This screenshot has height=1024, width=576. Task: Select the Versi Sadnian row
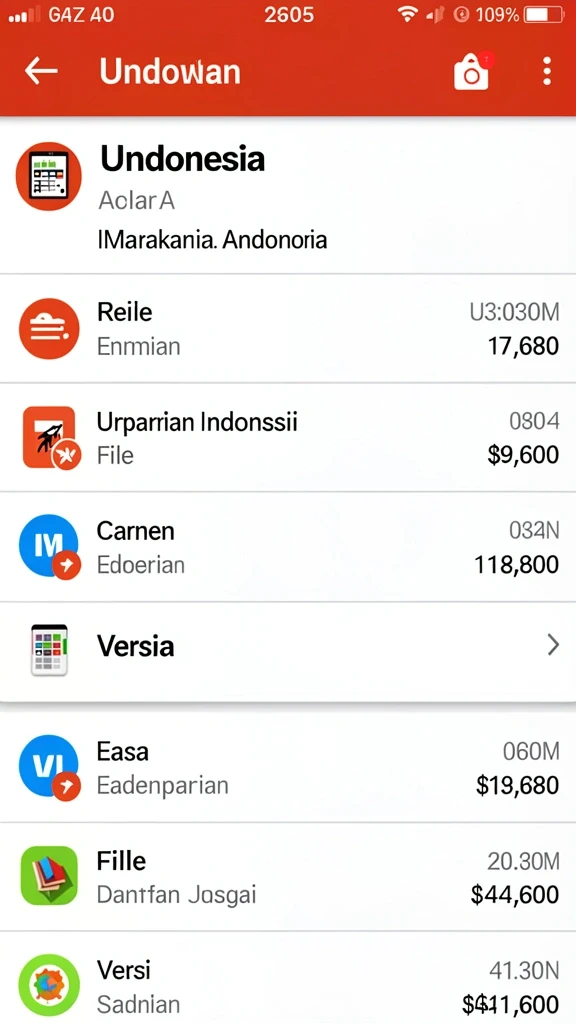tap(288, 978)
